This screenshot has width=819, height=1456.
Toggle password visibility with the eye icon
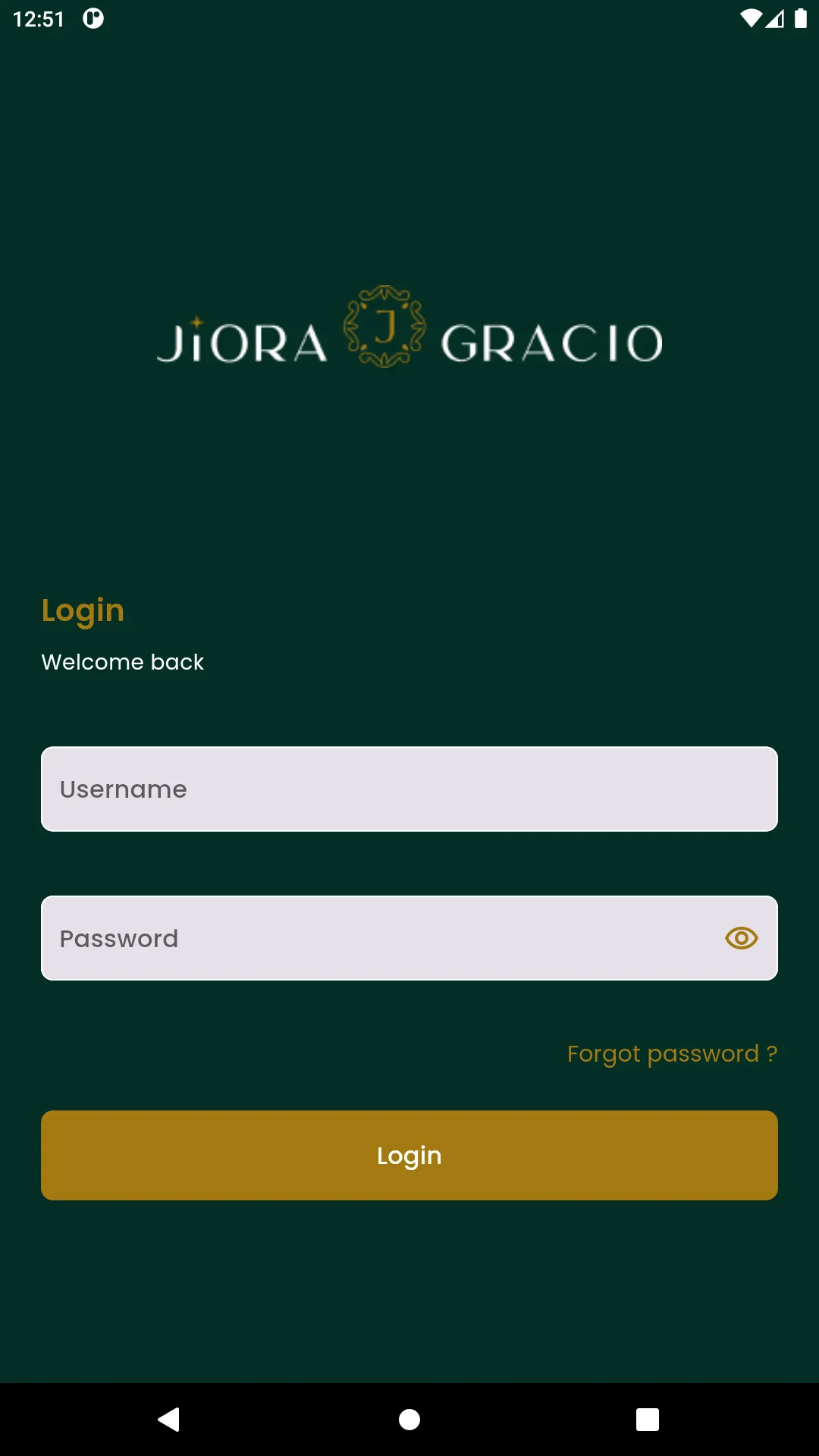tap(742, 938)
